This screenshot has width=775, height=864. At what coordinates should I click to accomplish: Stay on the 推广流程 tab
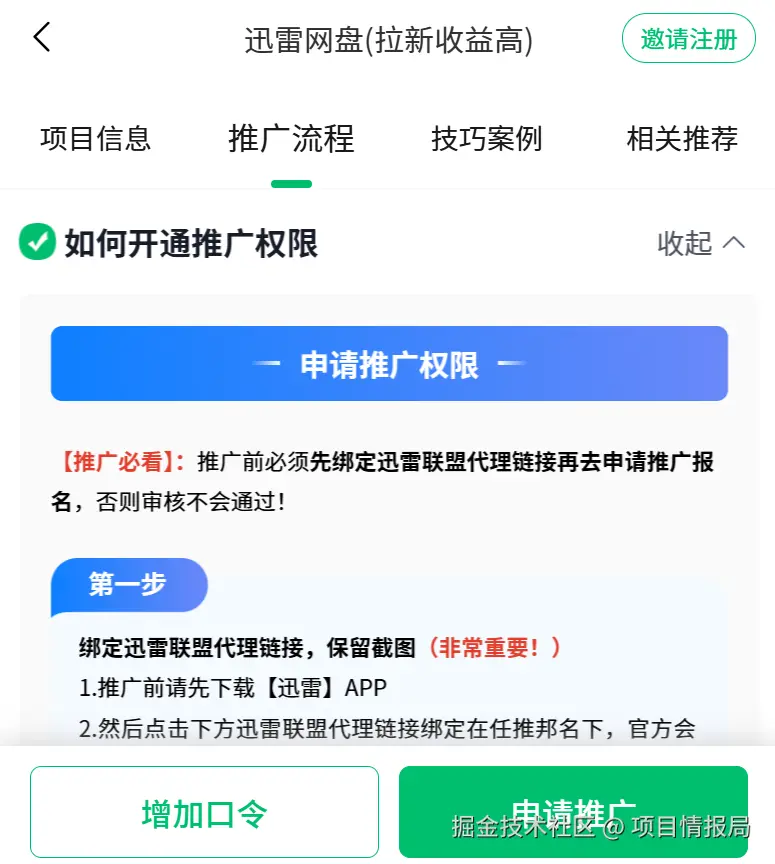coord(290,140)
